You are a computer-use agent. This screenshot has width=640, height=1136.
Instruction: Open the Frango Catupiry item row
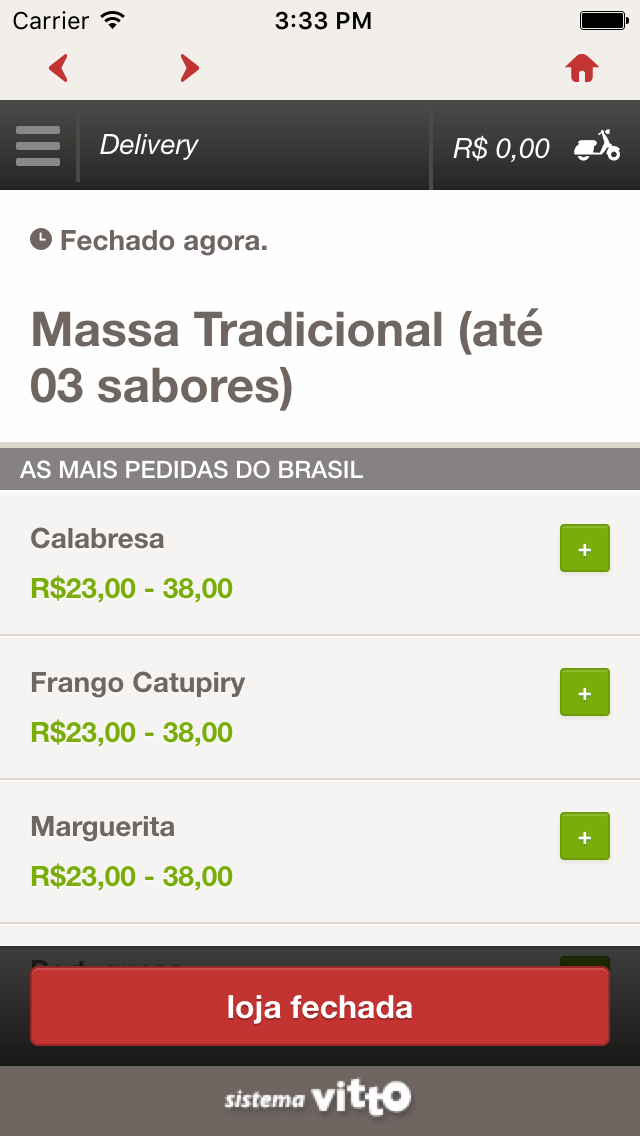click(320, 707)
